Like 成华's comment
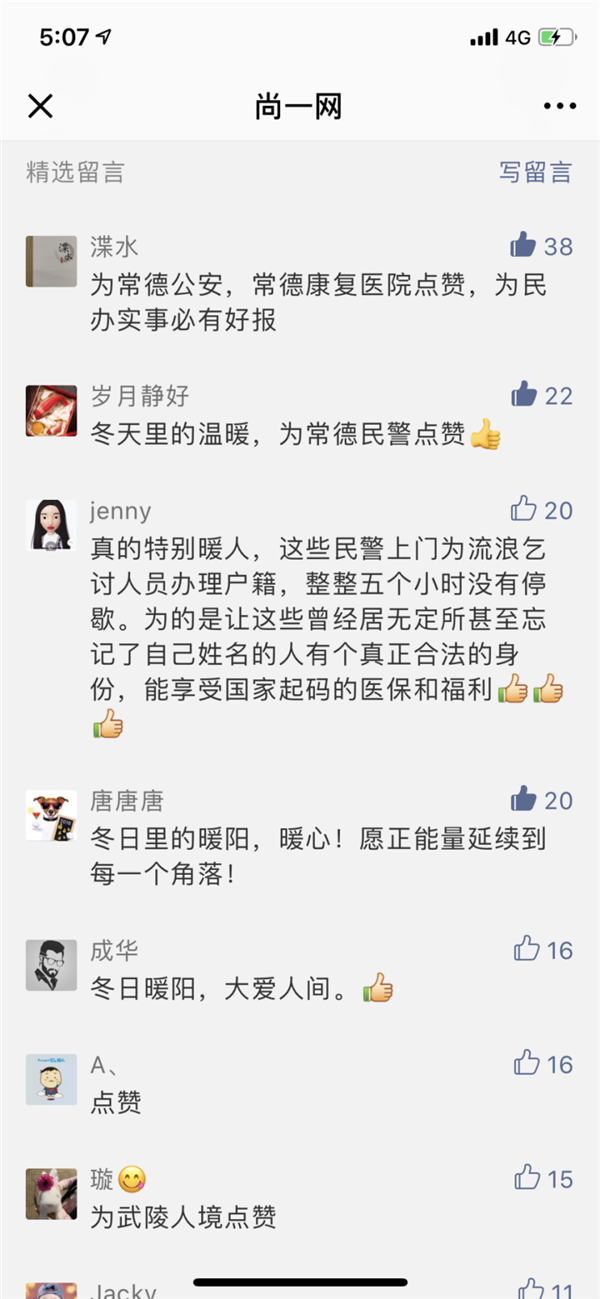The width and height of the screenshot is (600, 1299). [526, 949]
